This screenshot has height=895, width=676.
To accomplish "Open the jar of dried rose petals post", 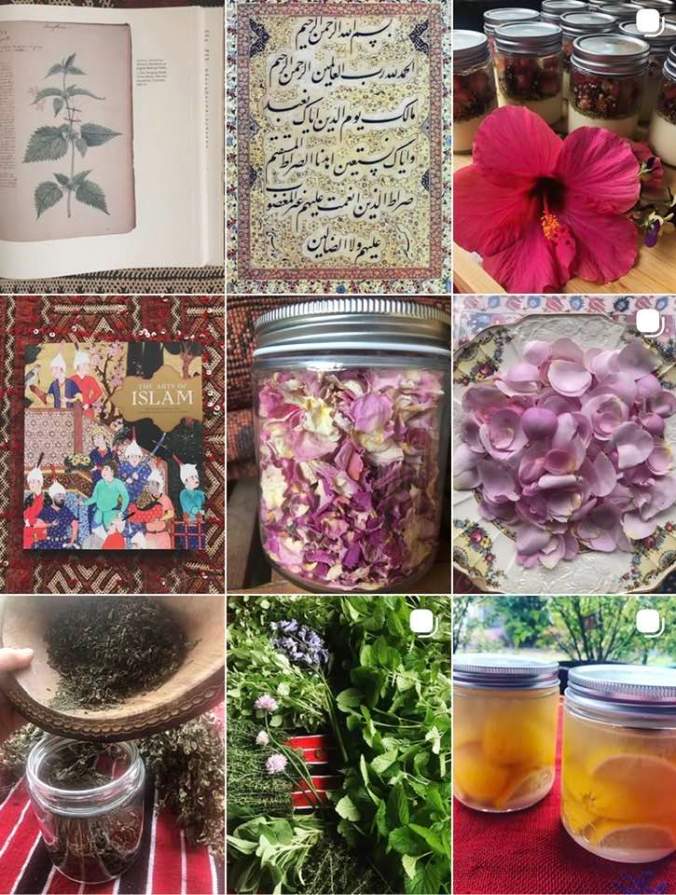I will pos(338,444).
